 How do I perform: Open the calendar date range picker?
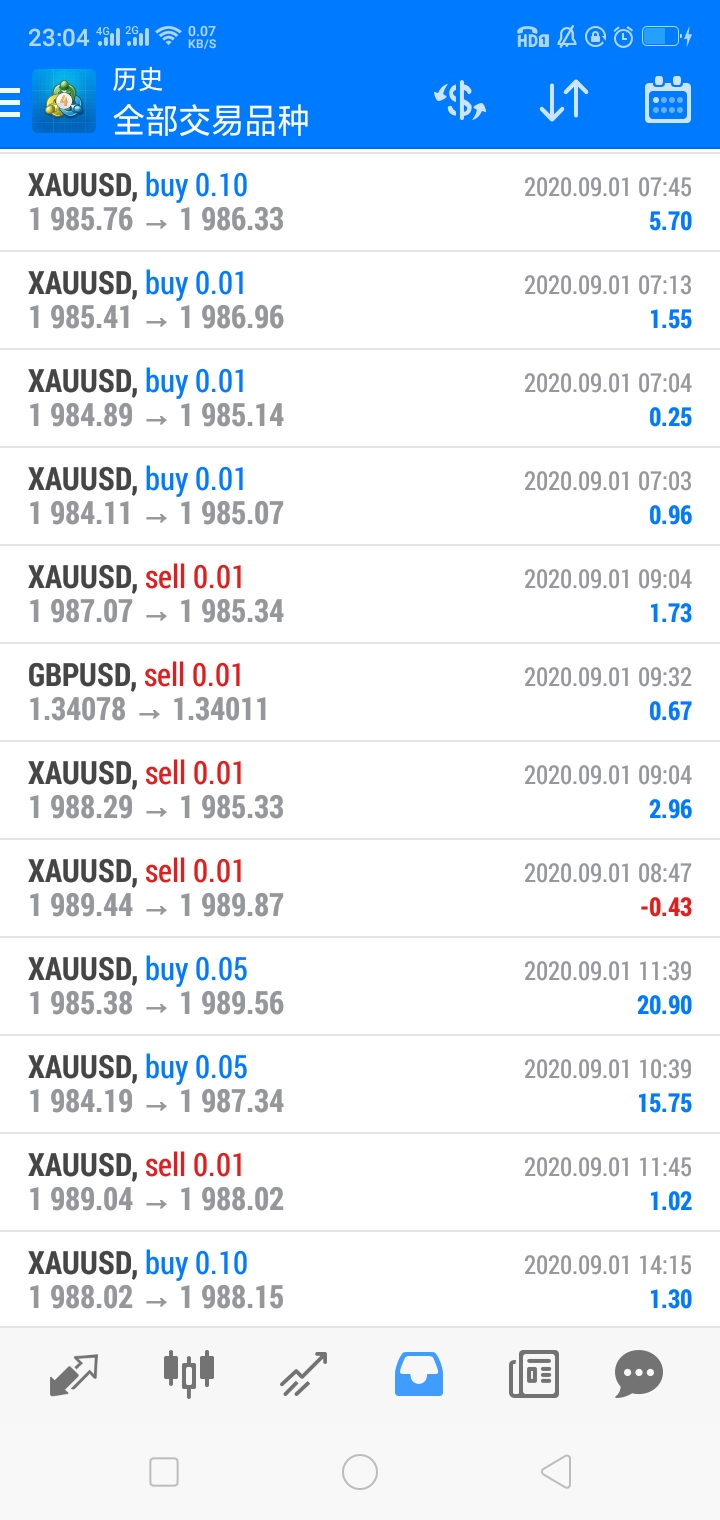tap(667, 100)
